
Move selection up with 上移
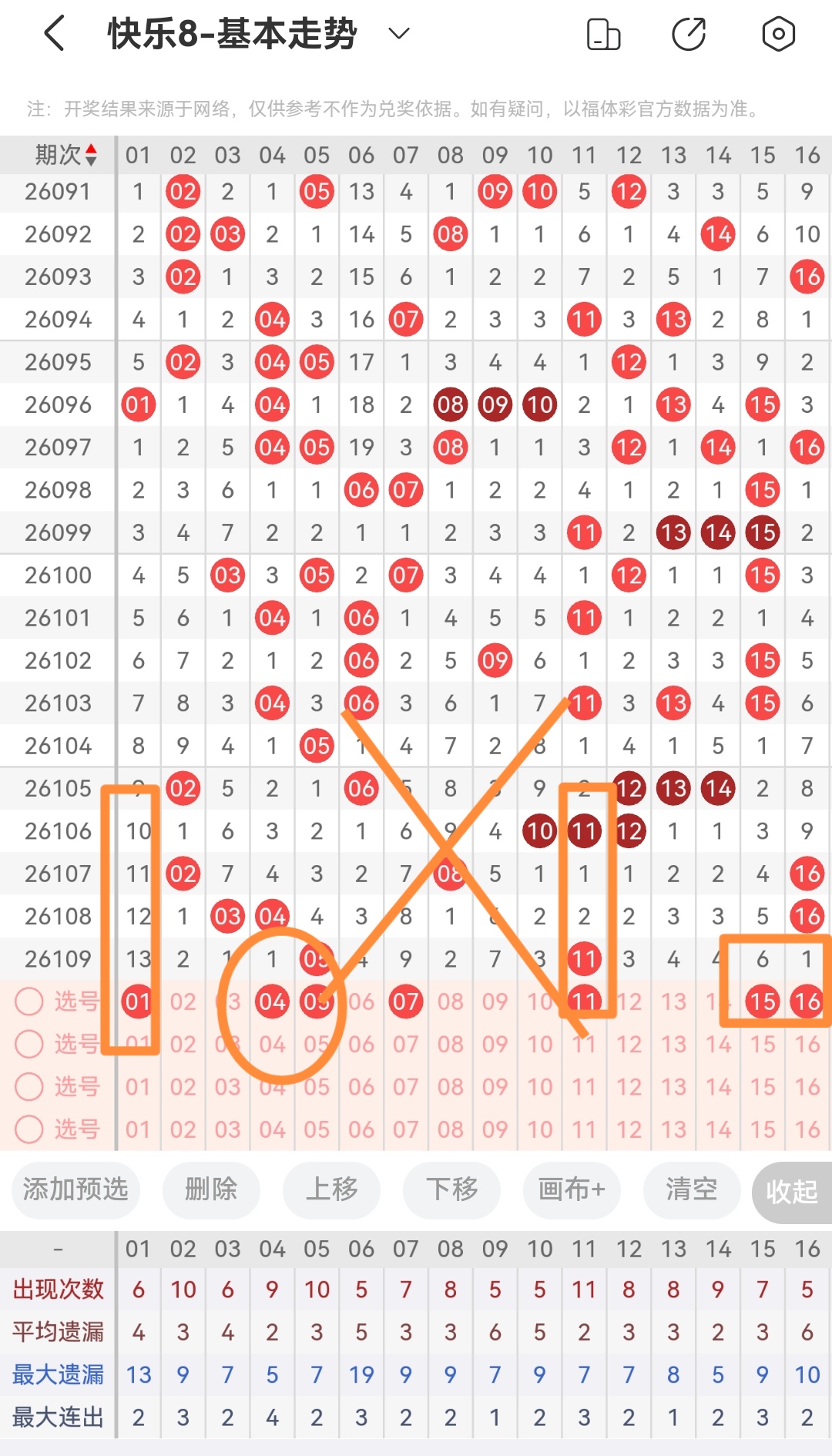tap(331, 1189)
